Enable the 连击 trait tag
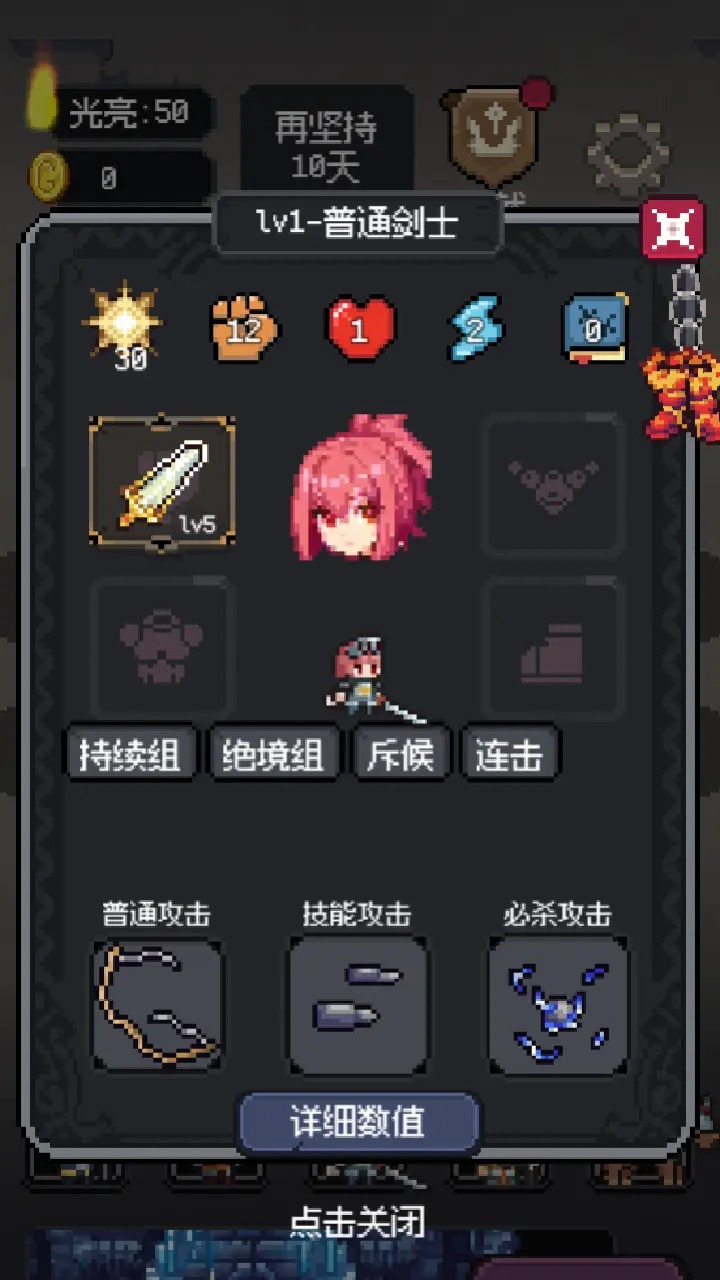Viewport: 720px width, 1280px height. click(510, 754)
